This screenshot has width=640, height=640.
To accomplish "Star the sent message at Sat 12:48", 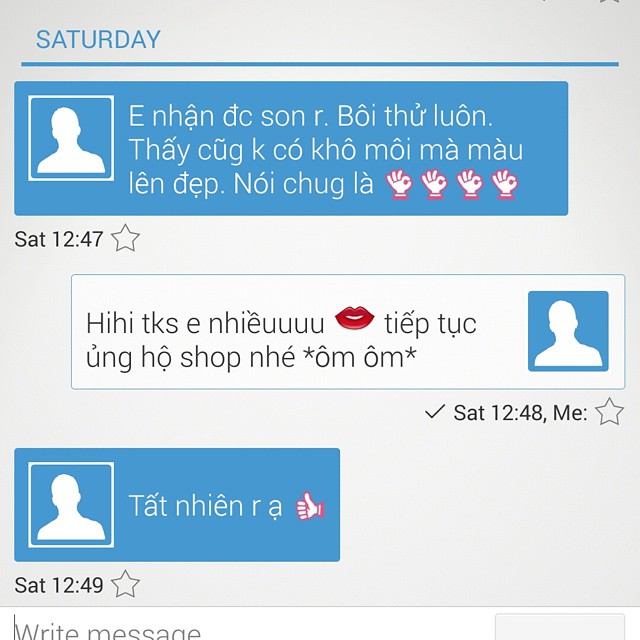I will click(609, 411).
